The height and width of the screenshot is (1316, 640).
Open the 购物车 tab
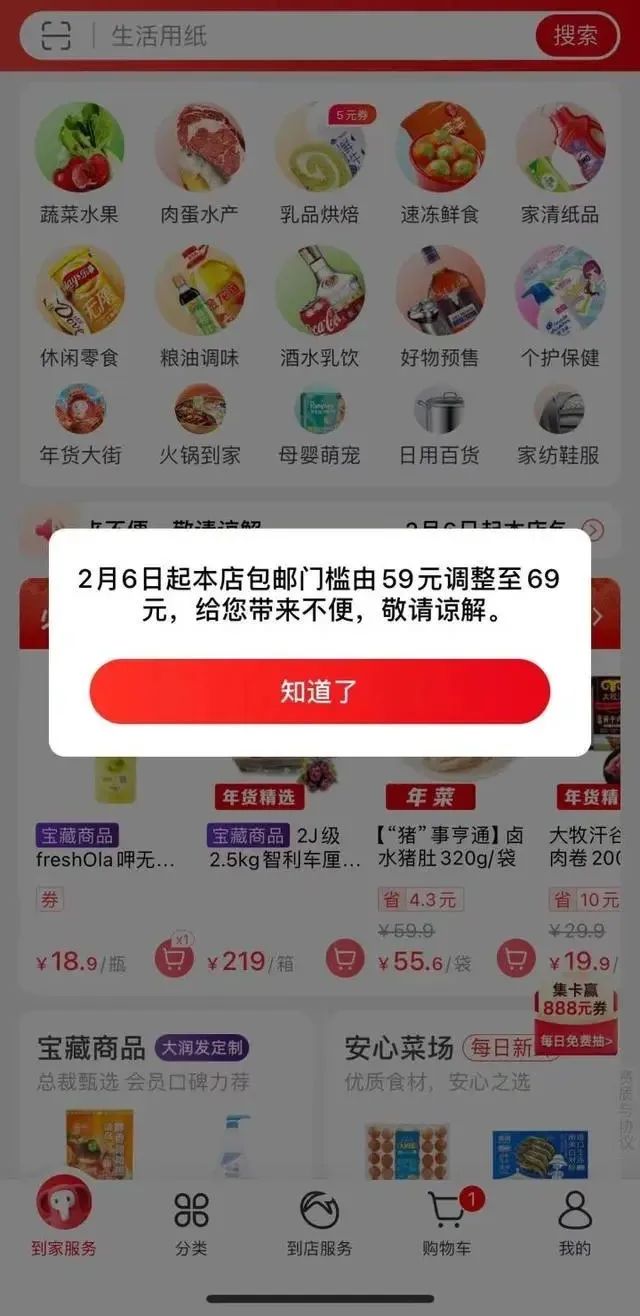tap(447, 1222)
